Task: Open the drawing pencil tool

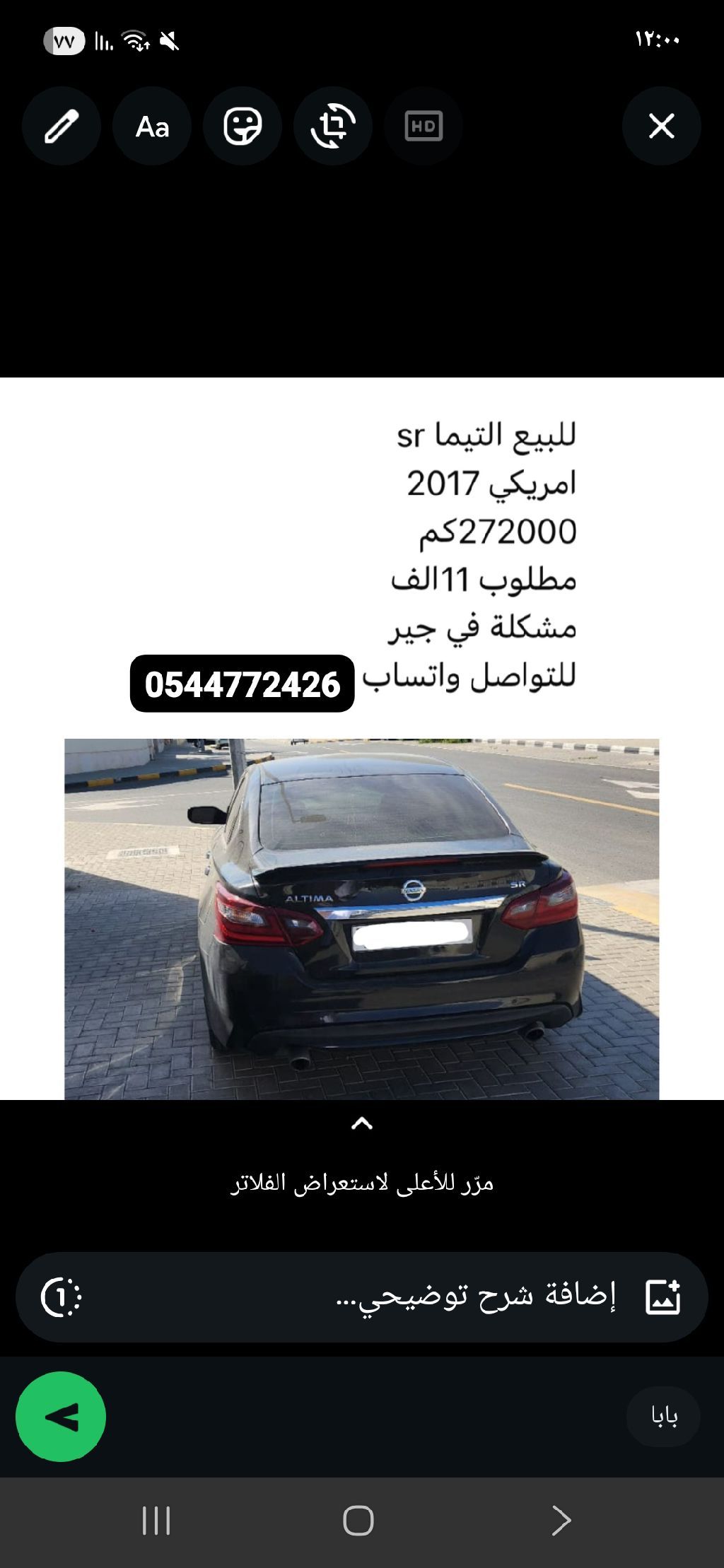Action: [x=62, y=127]
